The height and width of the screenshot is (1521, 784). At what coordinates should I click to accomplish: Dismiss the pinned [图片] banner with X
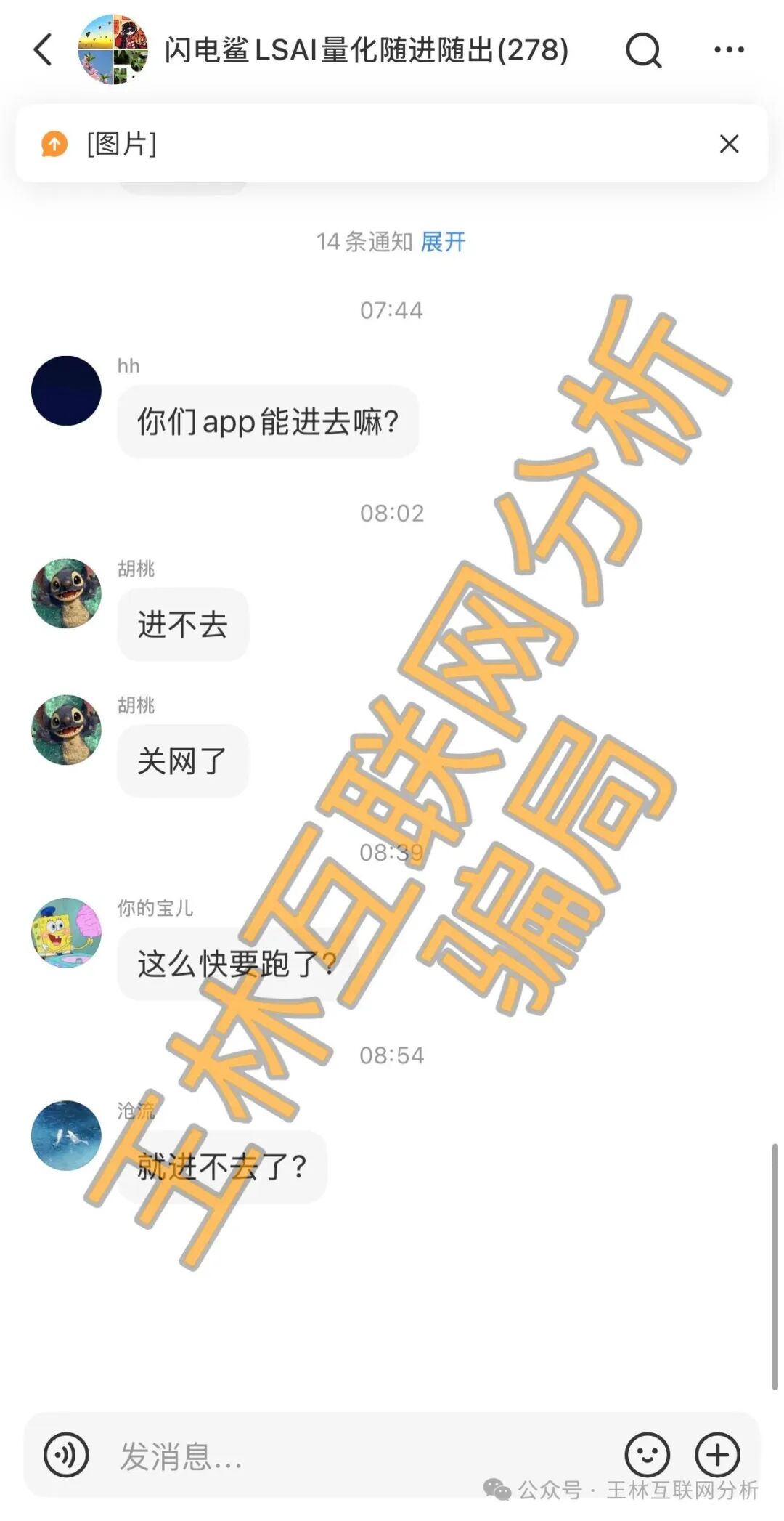[730, 145]
